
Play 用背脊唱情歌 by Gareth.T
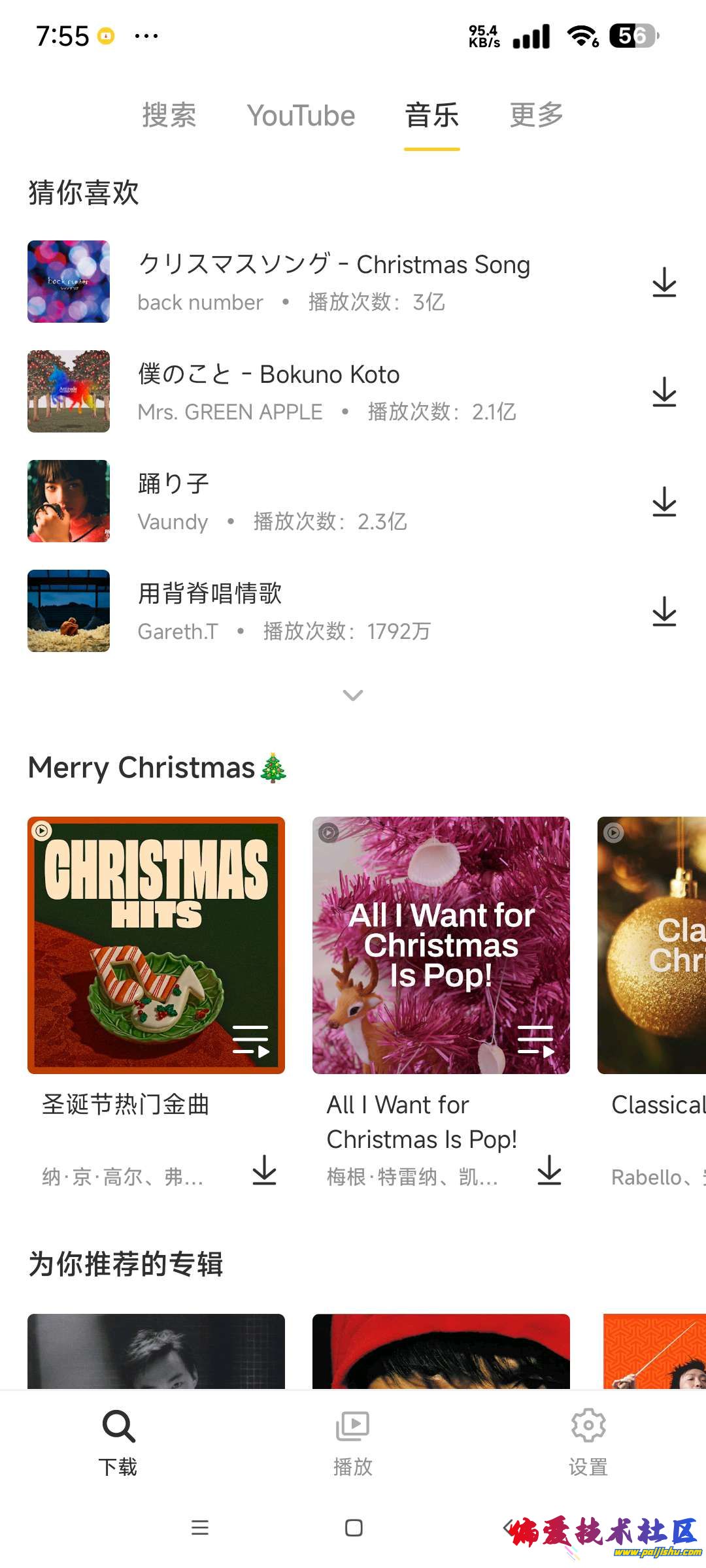pyautogui.click(x=327, y=612)
